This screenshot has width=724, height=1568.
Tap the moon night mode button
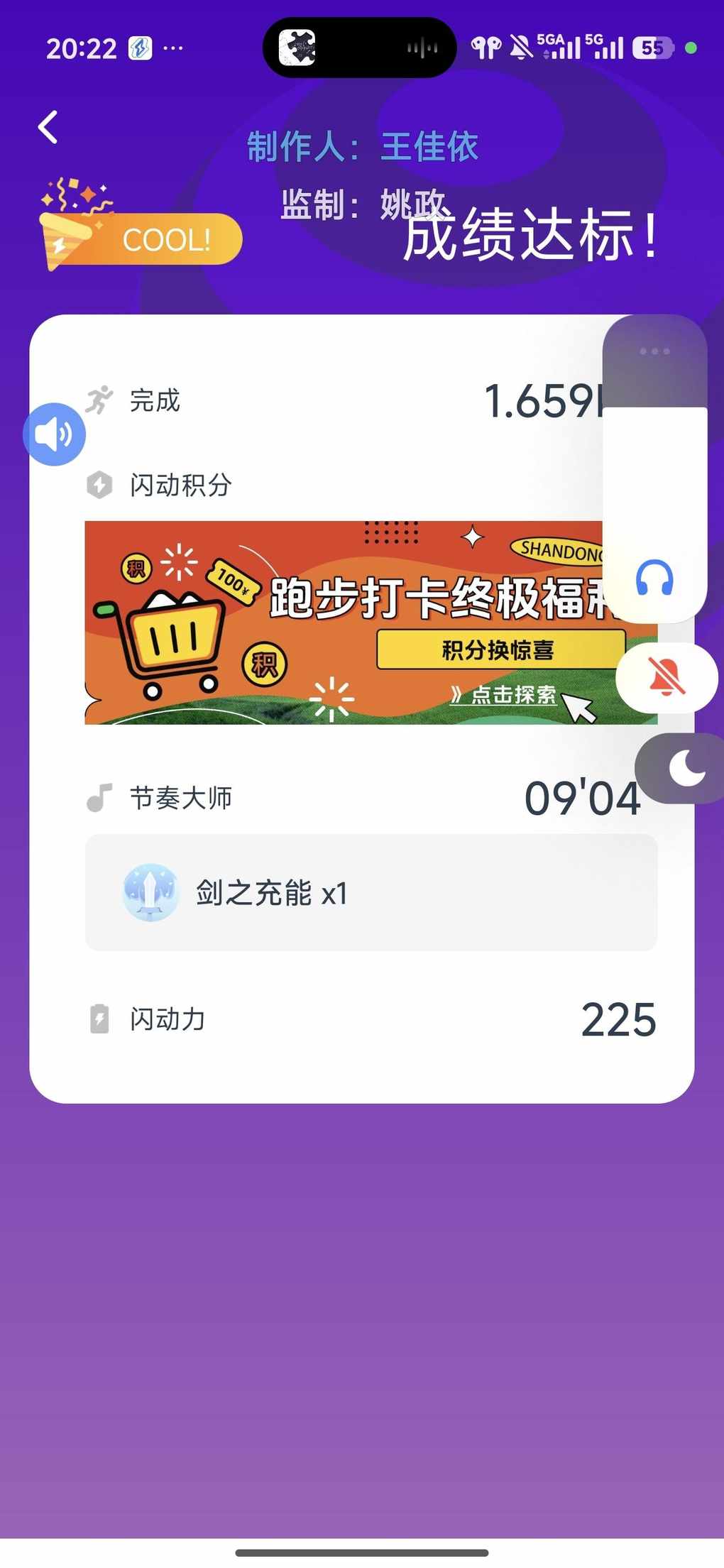(686, 769)
